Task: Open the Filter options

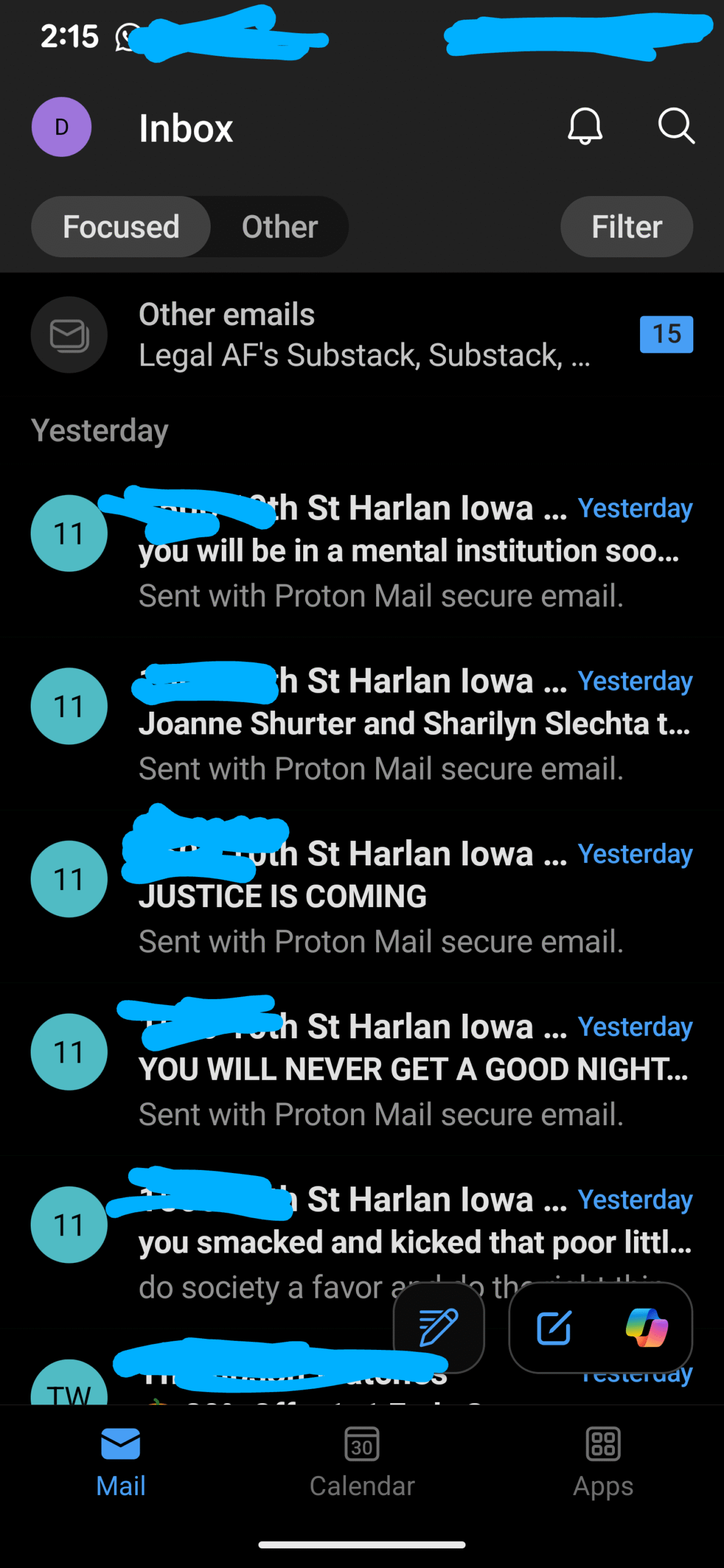Action: tap(626, 227)
